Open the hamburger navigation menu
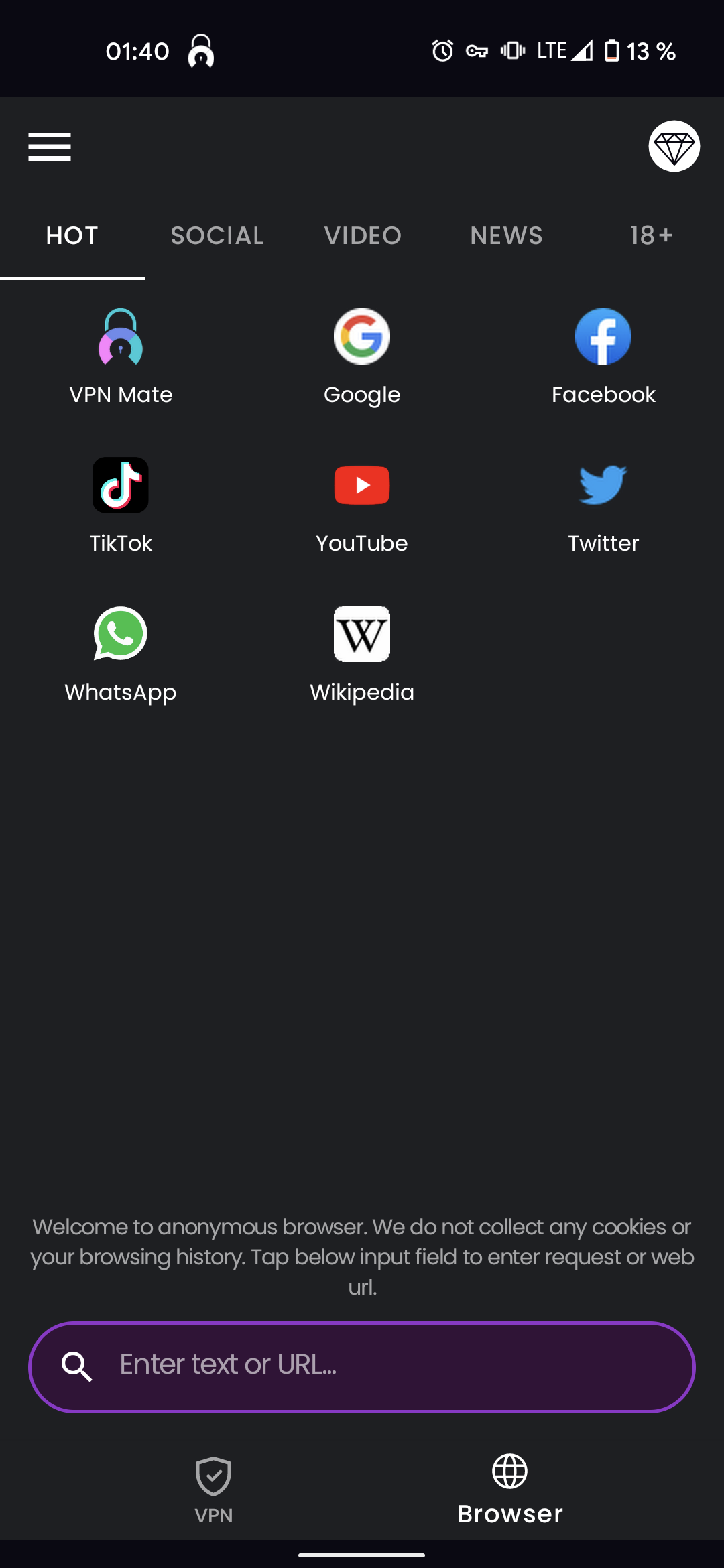The image size is (724, 1568). point(49,146)
